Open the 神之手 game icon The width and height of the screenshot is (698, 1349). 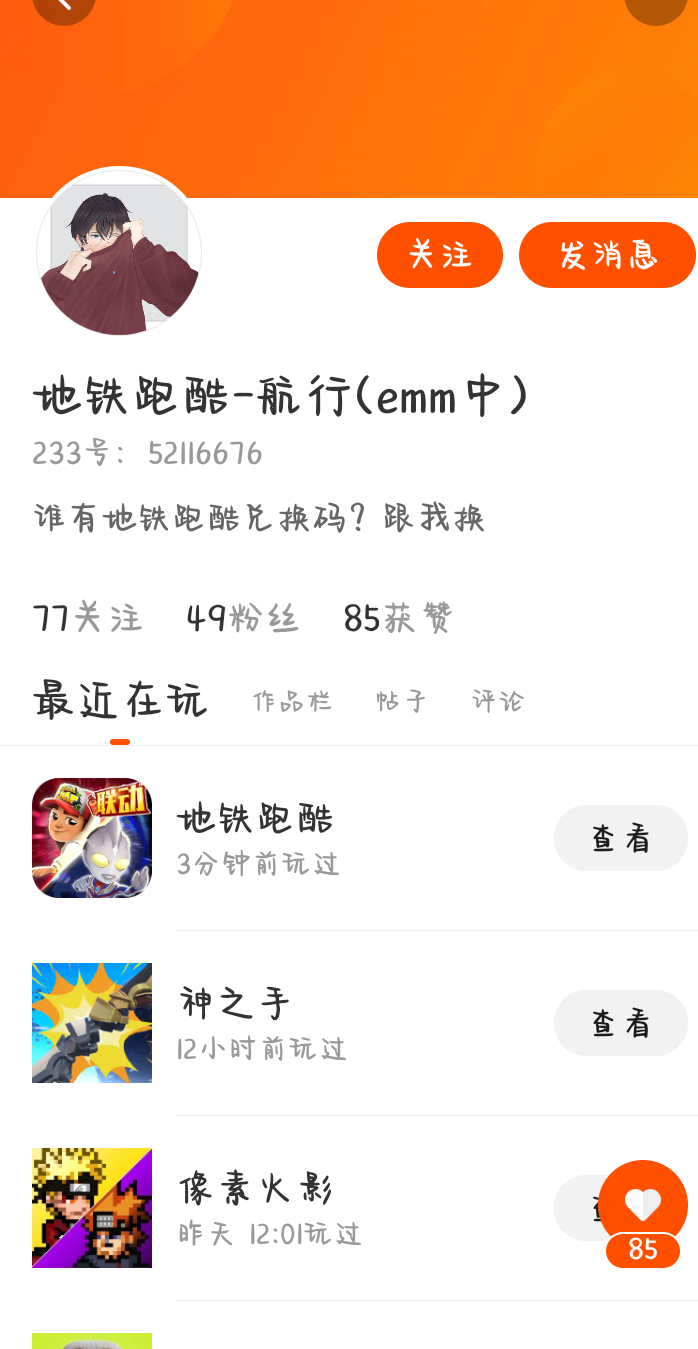(x=92, y=1023)
